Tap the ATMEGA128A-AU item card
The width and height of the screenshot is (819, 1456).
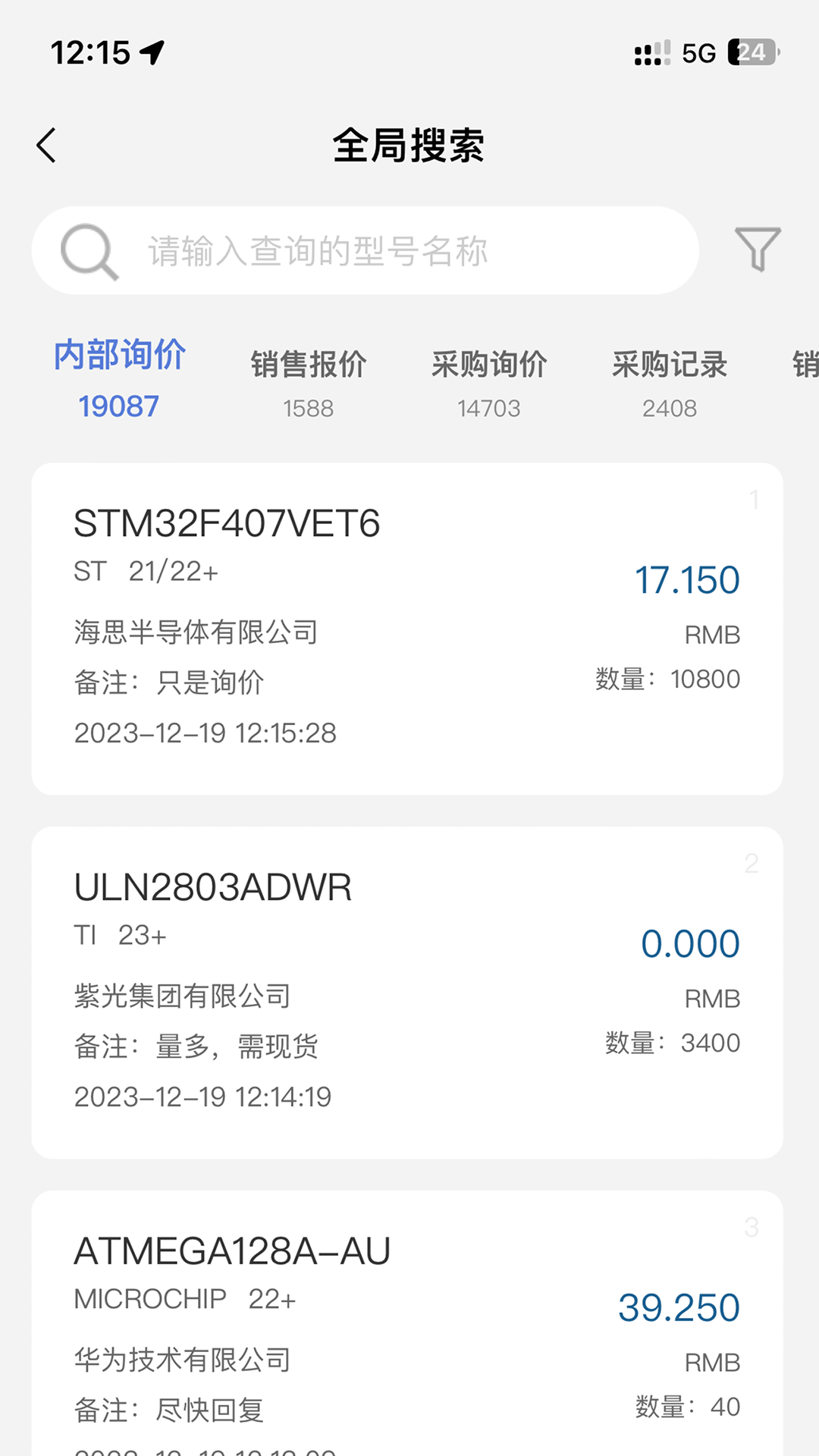(x=409, y=1327)
